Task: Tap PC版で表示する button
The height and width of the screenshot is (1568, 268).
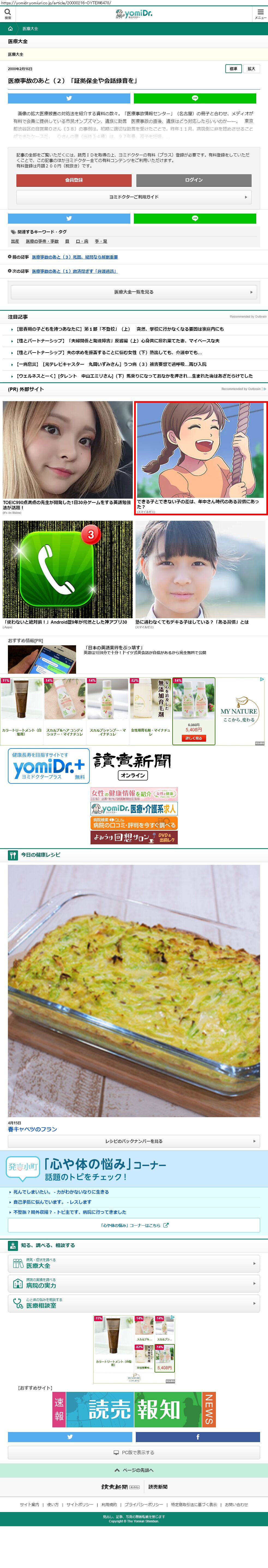Action: tap(134, 1452)
